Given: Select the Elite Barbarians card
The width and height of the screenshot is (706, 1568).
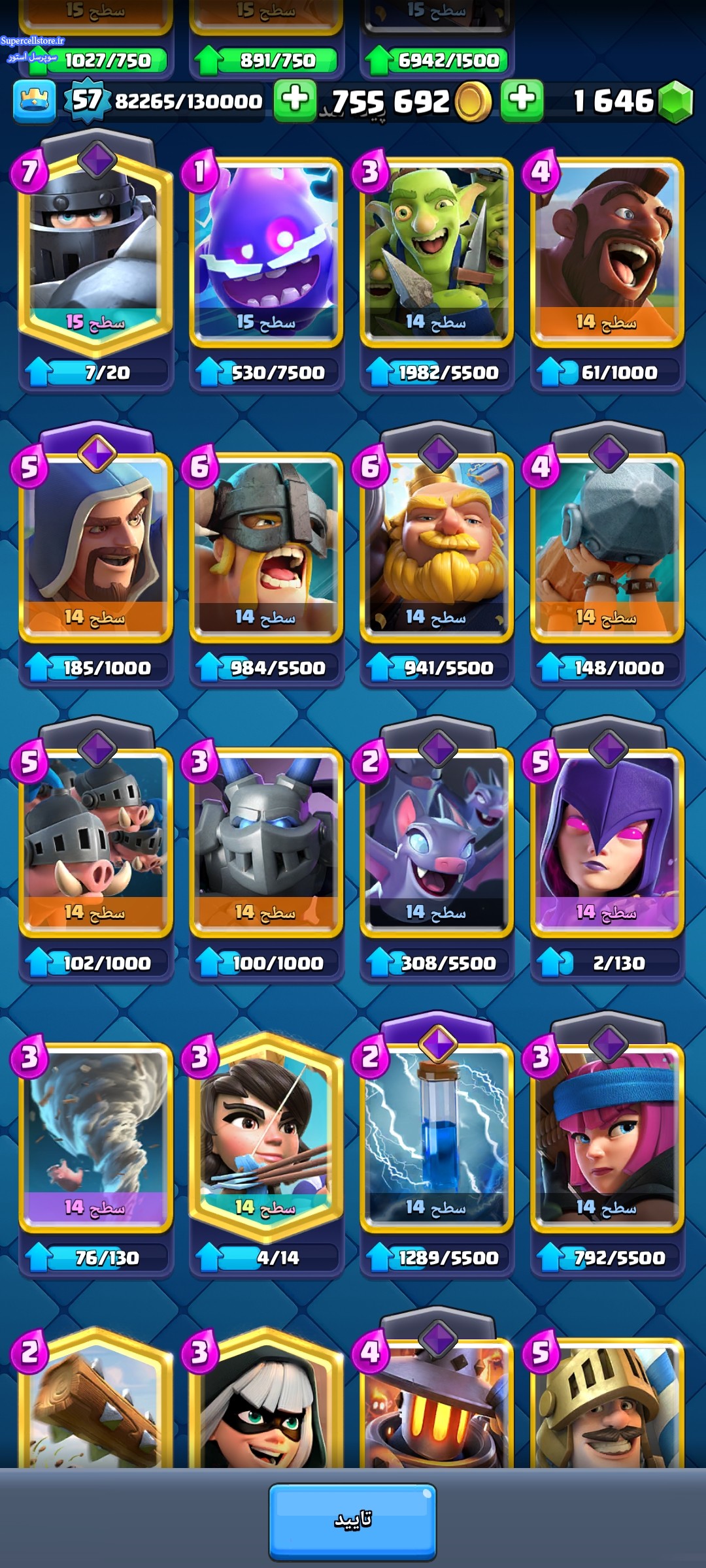Looking at the screenshot, I should pyautogui.click(x=266, y=544).
